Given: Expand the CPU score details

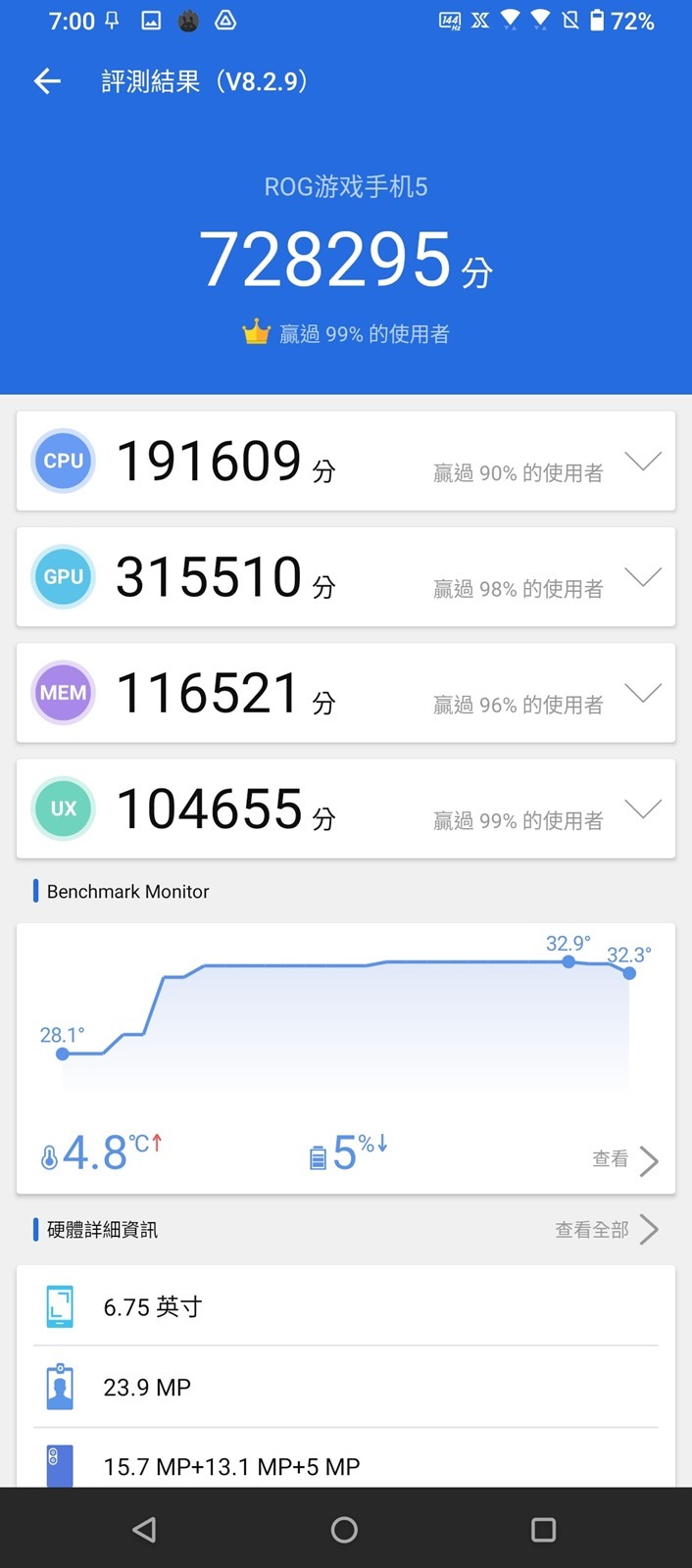Looking at the screenshot, I should pos(643,461).
